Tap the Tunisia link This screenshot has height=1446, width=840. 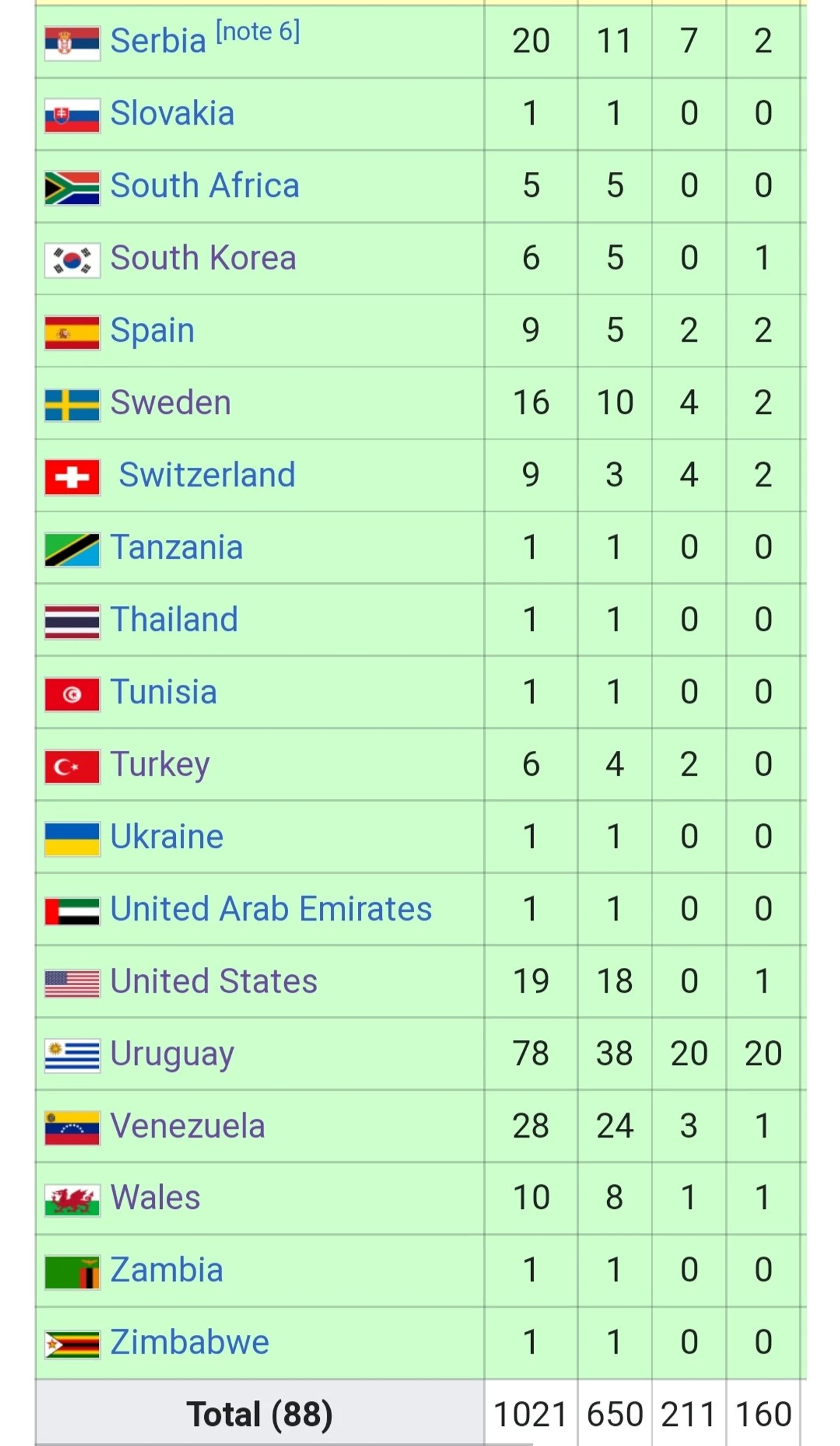[163, 692]
